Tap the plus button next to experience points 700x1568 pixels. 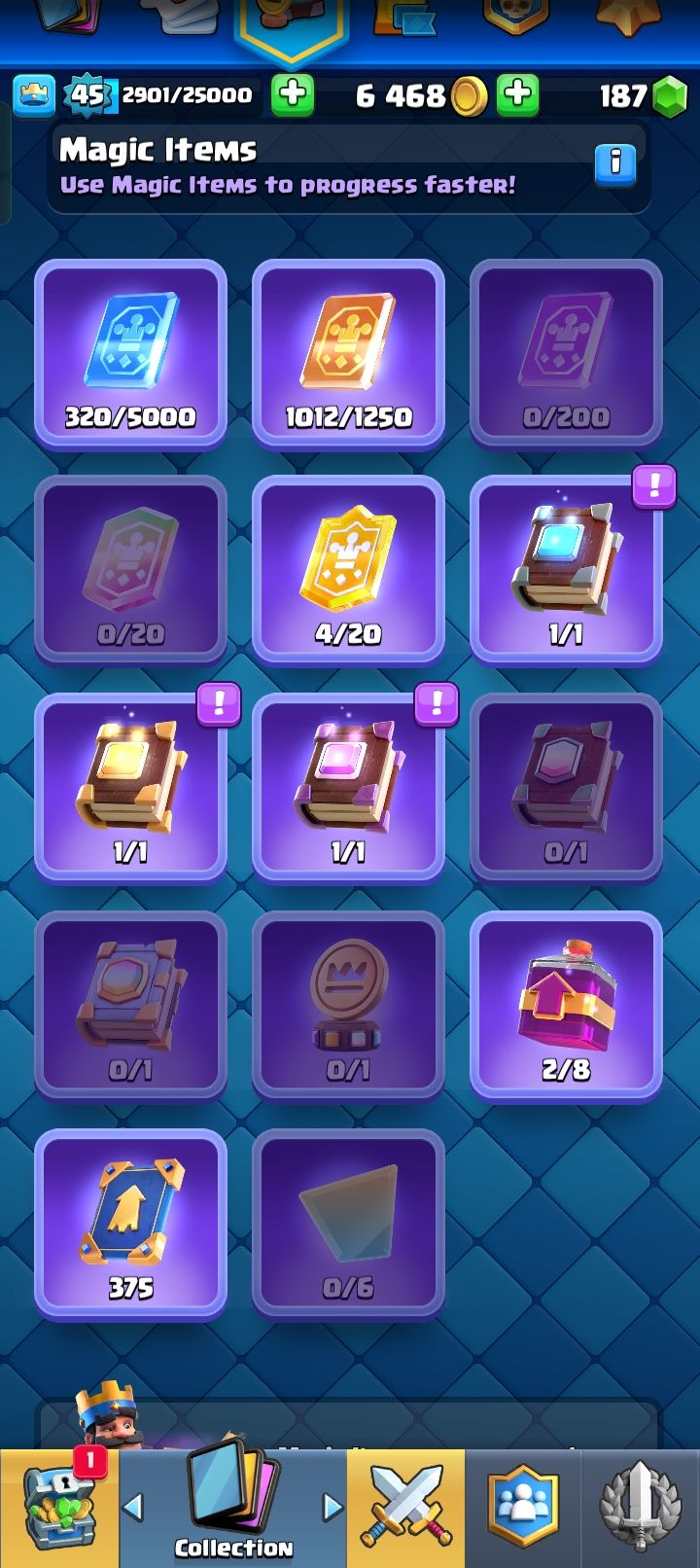(293, 95)
